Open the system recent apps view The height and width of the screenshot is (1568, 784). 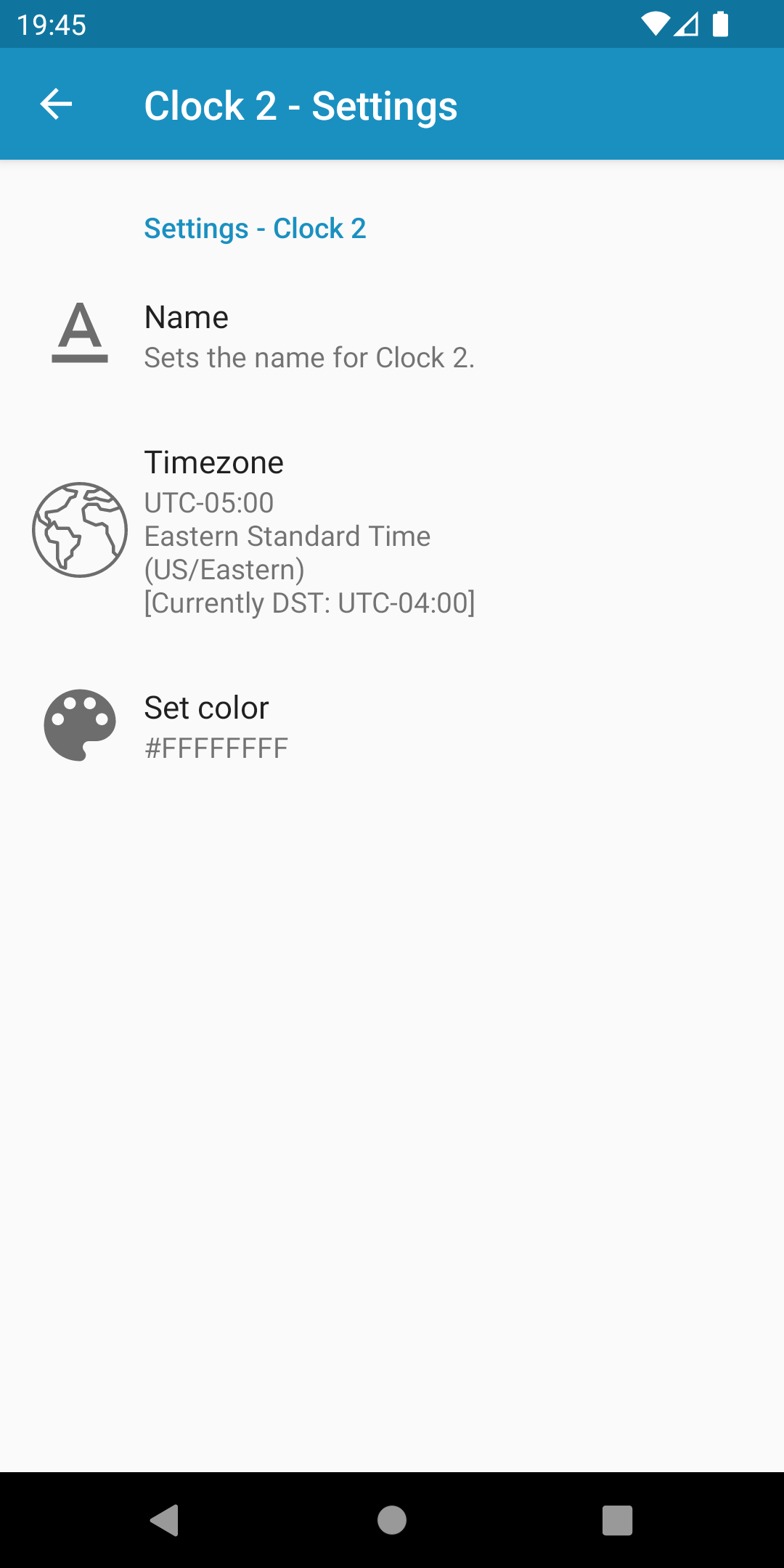[x=617, y=1520]
